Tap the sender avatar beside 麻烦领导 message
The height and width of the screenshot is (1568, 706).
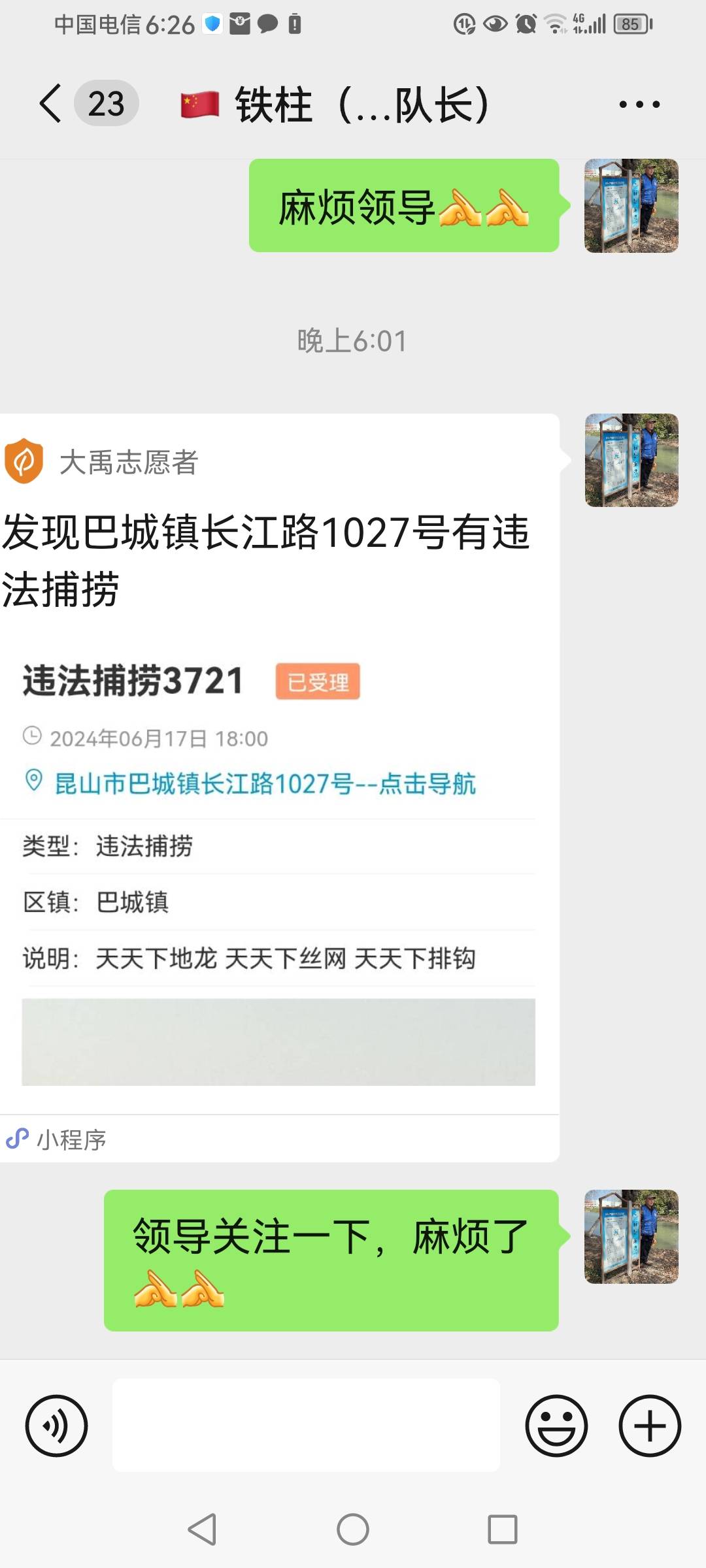631,205
